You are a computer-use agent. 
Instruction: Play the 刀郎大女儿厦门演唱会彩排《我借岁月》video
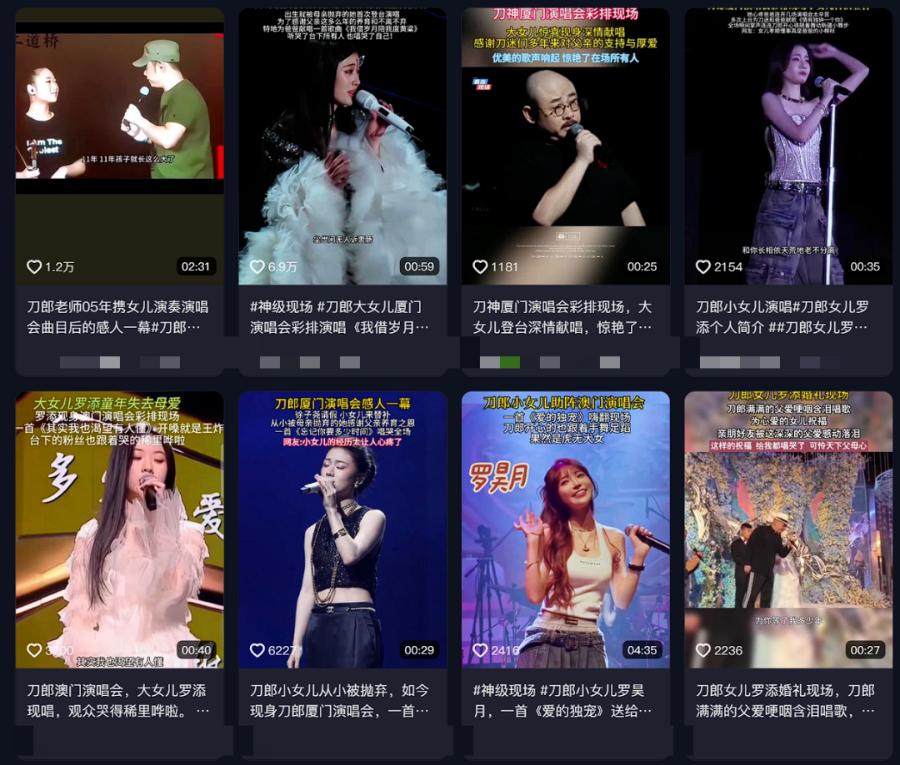(x=342, y=146)
